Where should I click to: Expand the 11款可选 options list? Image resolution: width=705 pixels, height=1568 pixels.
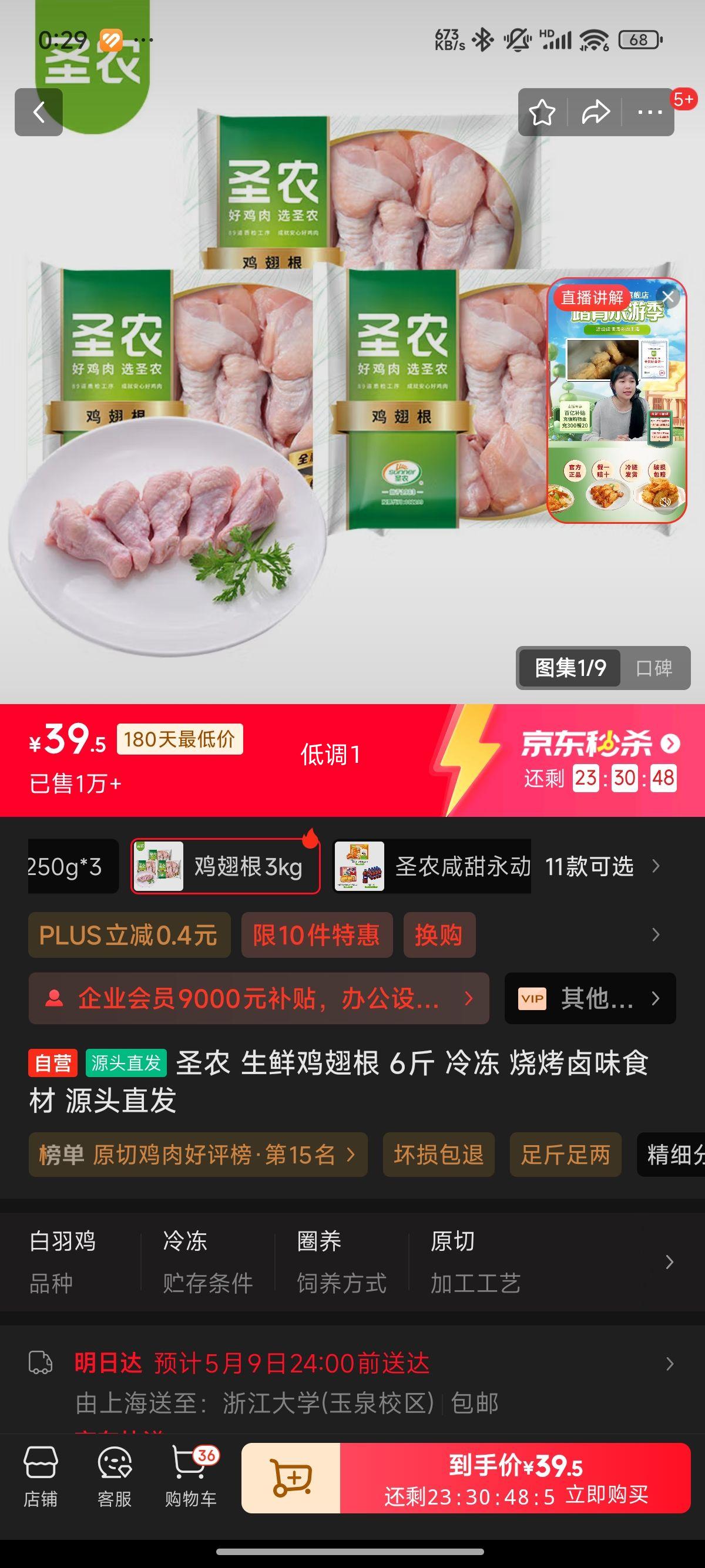(x=602, y=866)
